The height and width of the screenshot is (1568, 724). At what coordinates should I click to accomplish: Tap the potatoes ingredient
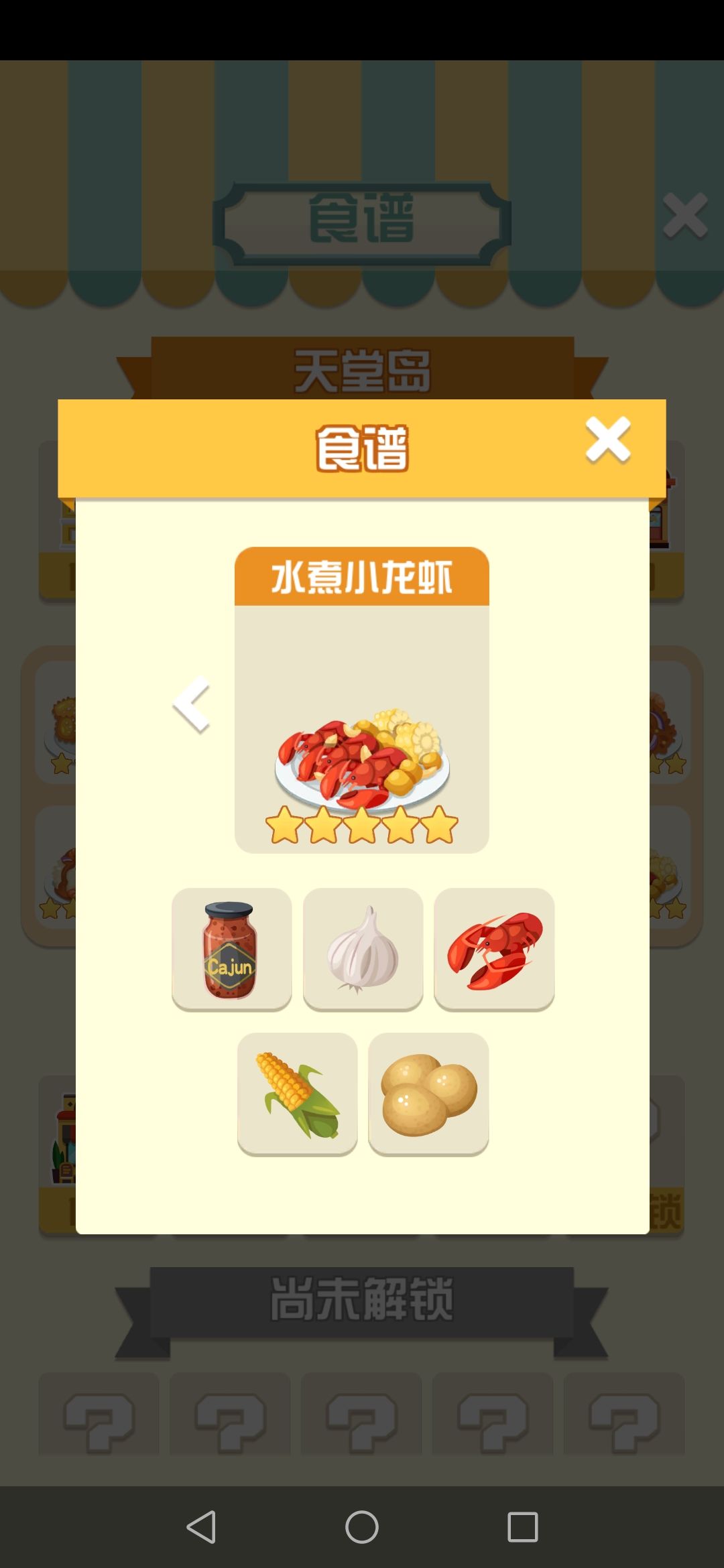coord(428,1094)
